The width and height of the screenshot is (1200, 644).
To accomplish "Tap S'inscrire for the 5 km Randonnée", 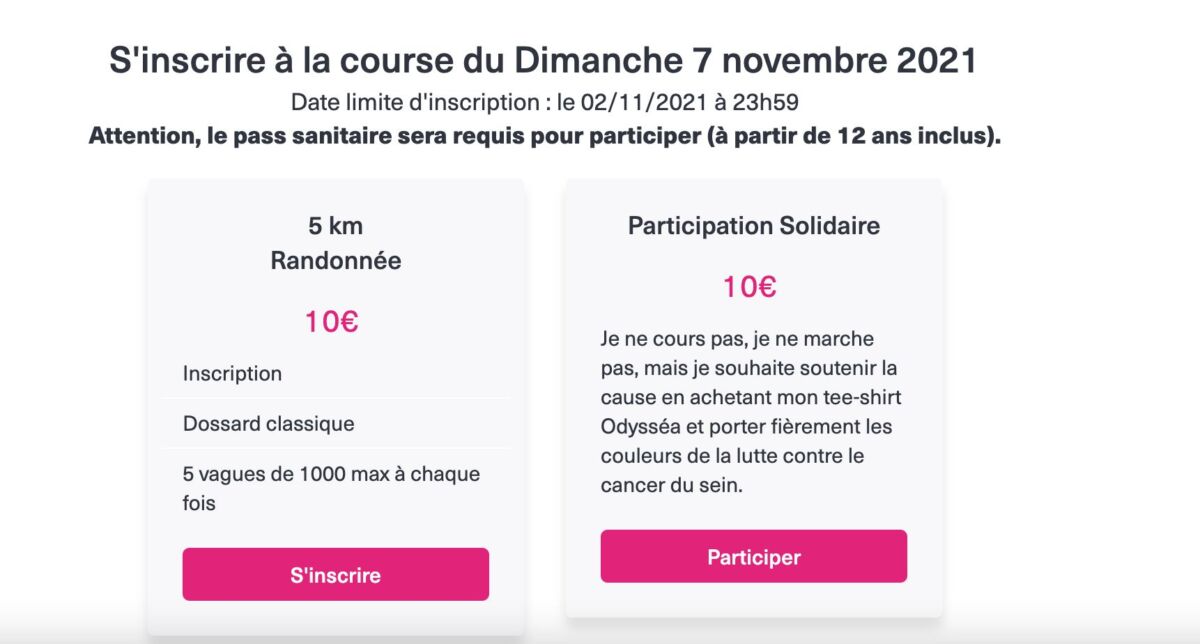I will pos(335,574).
